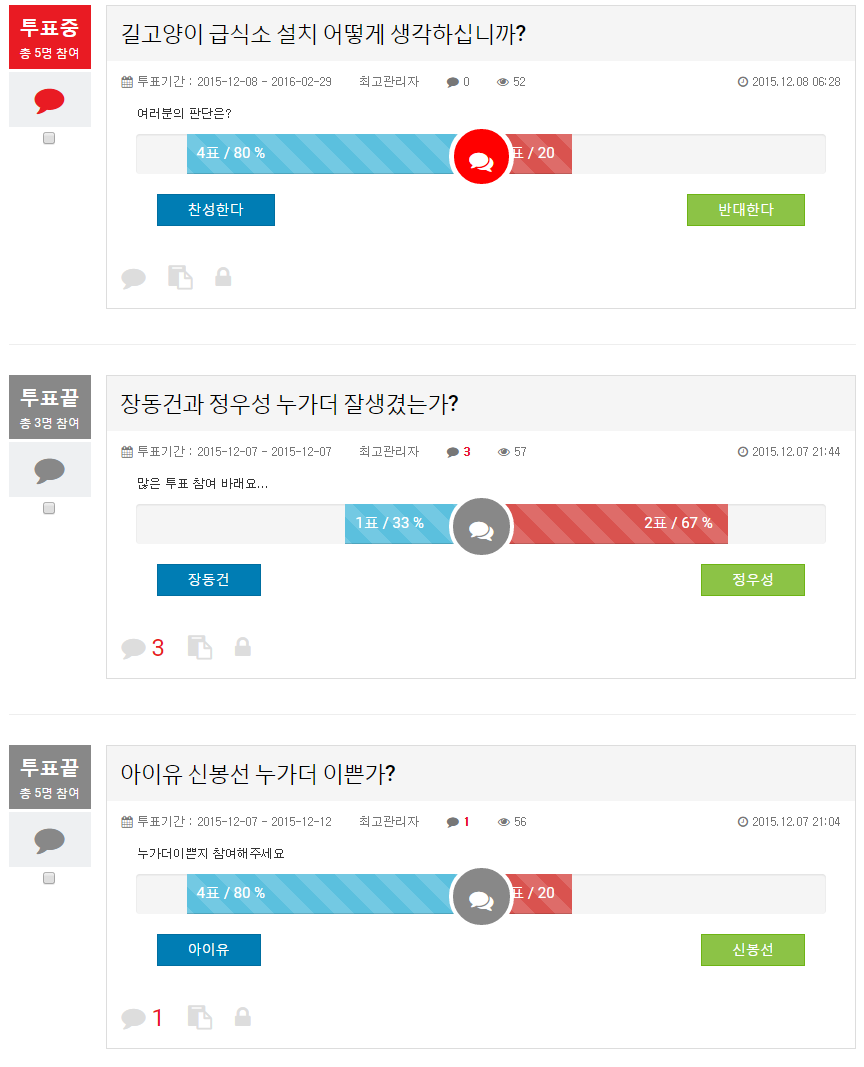
Task: Open the post 아이유 신봉선 누가더 이쁜가?
Action: tap(258, 775)
